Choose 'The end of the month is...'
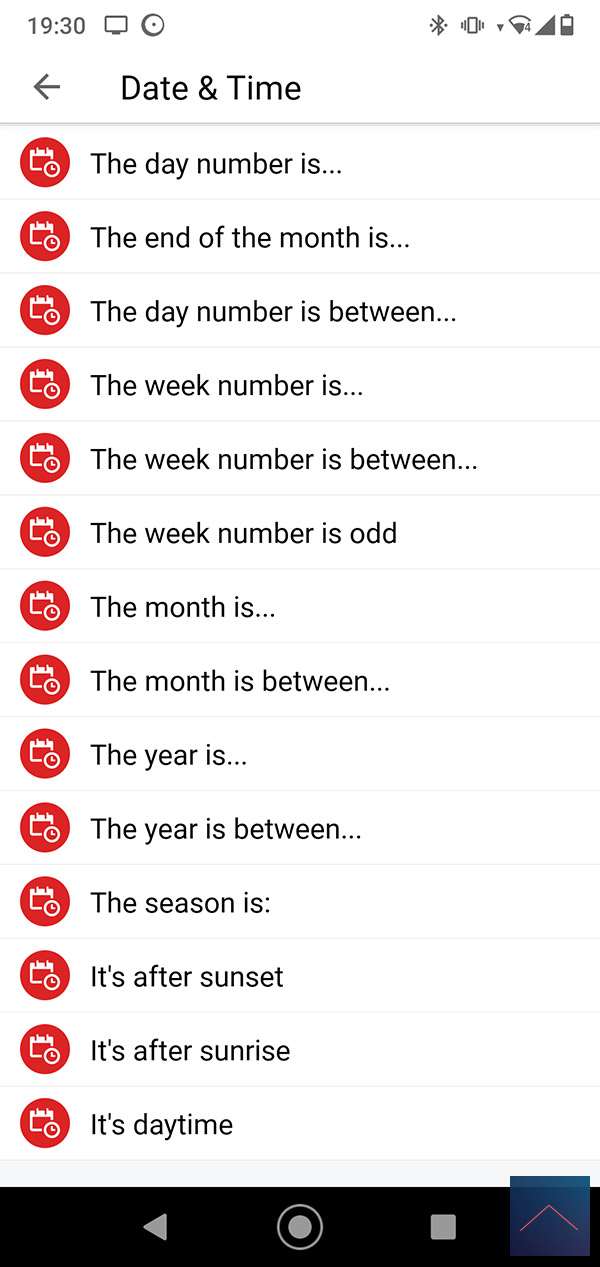The height and width of the screenshot is (1267, 600). coord(250,238)
